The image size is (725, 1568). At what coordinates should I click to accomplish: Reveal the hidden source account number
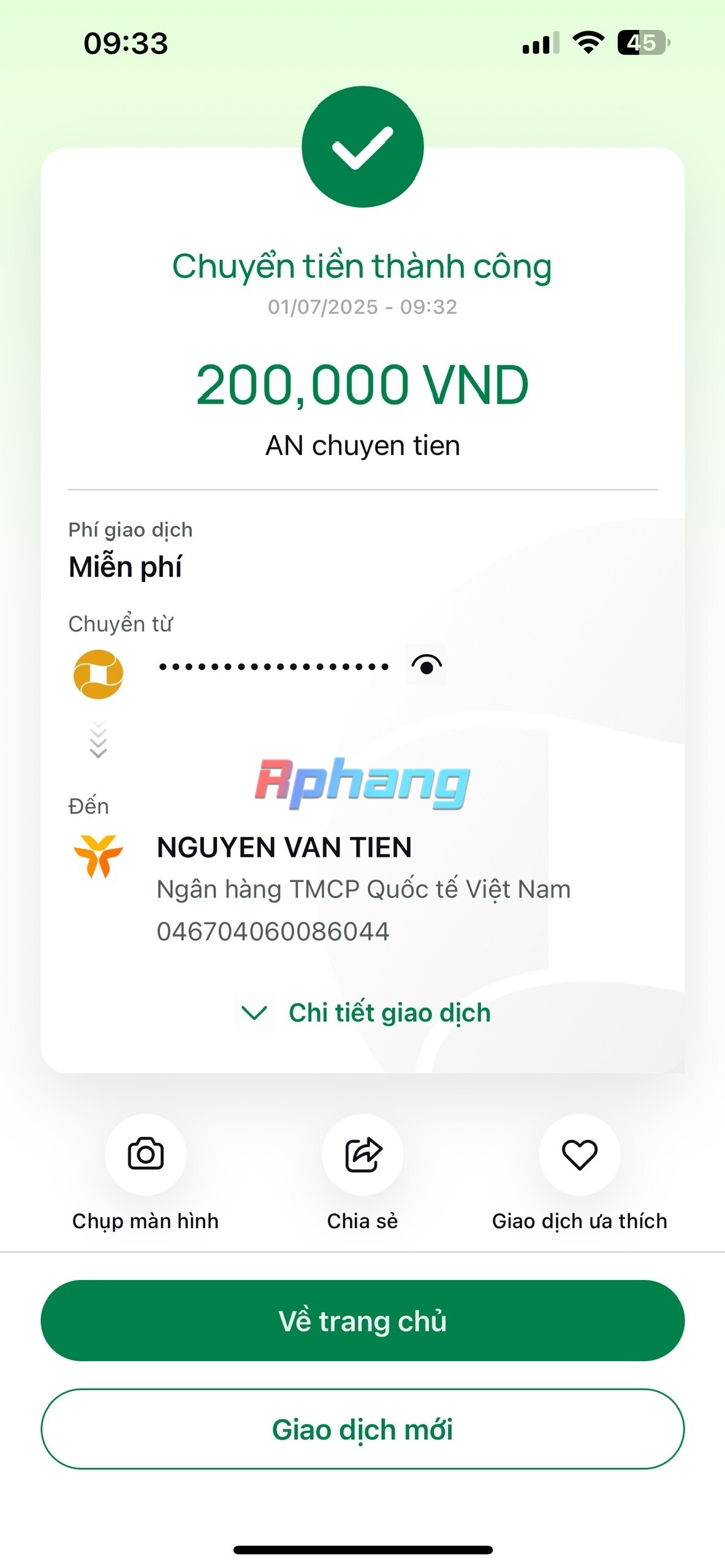(427, 665)
